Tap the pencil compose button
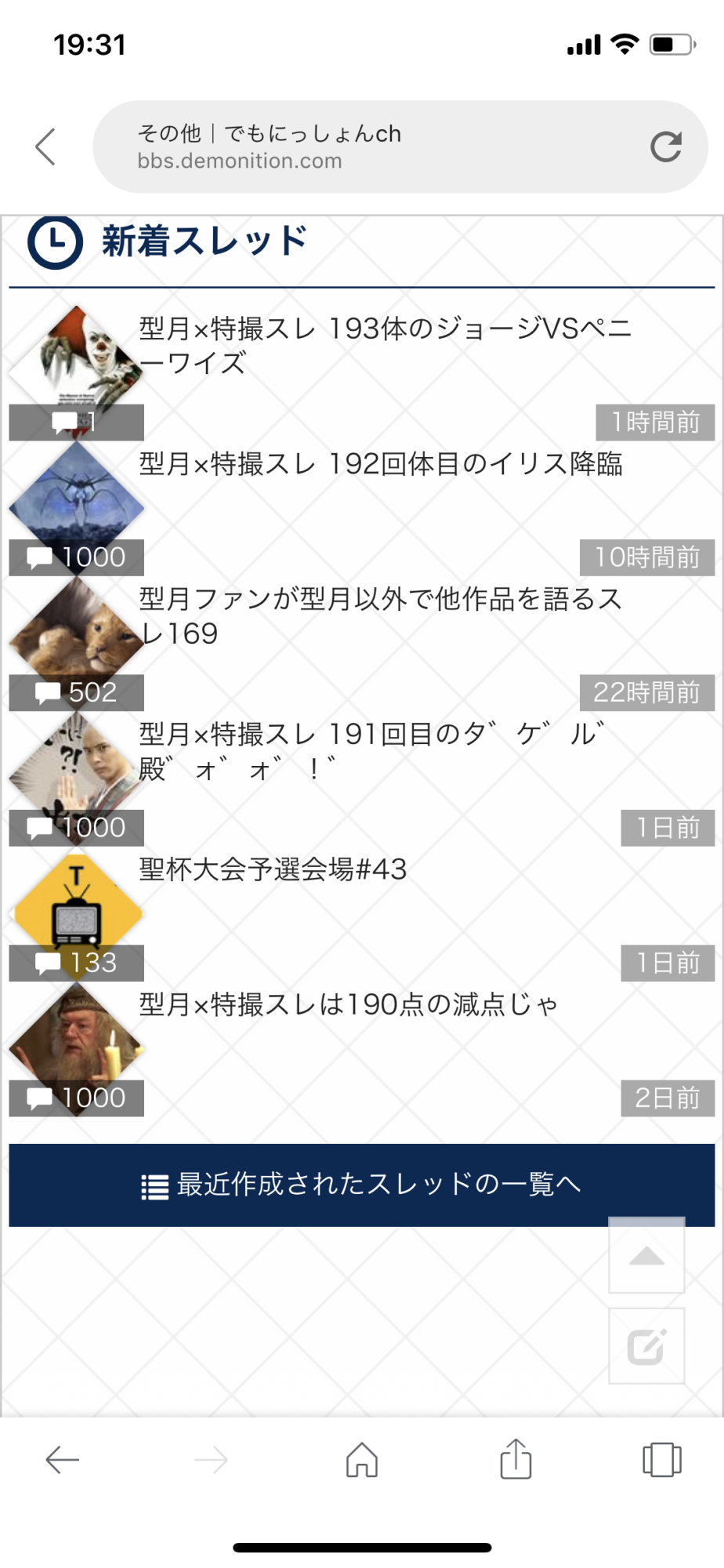 tap(646, 1346)
